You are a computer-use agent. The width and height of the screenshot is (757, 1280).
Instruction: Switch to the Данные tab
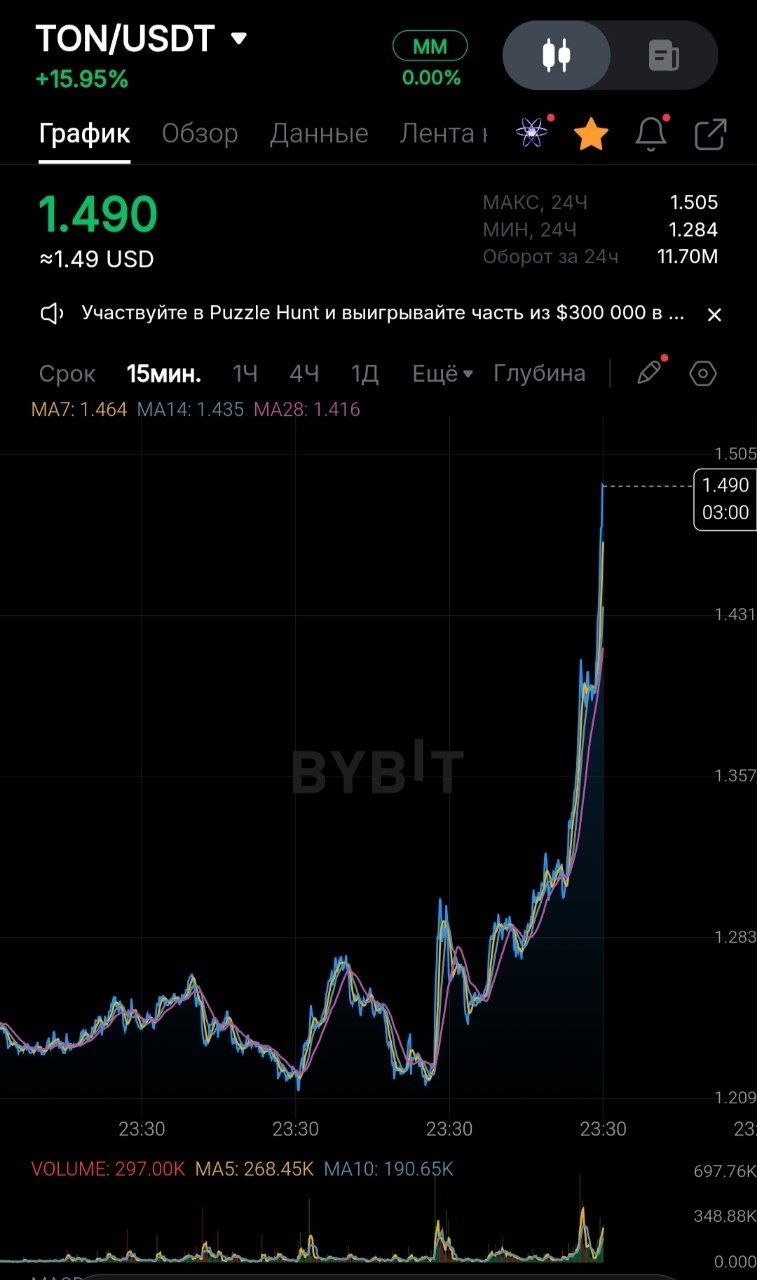tap(319, 133)
